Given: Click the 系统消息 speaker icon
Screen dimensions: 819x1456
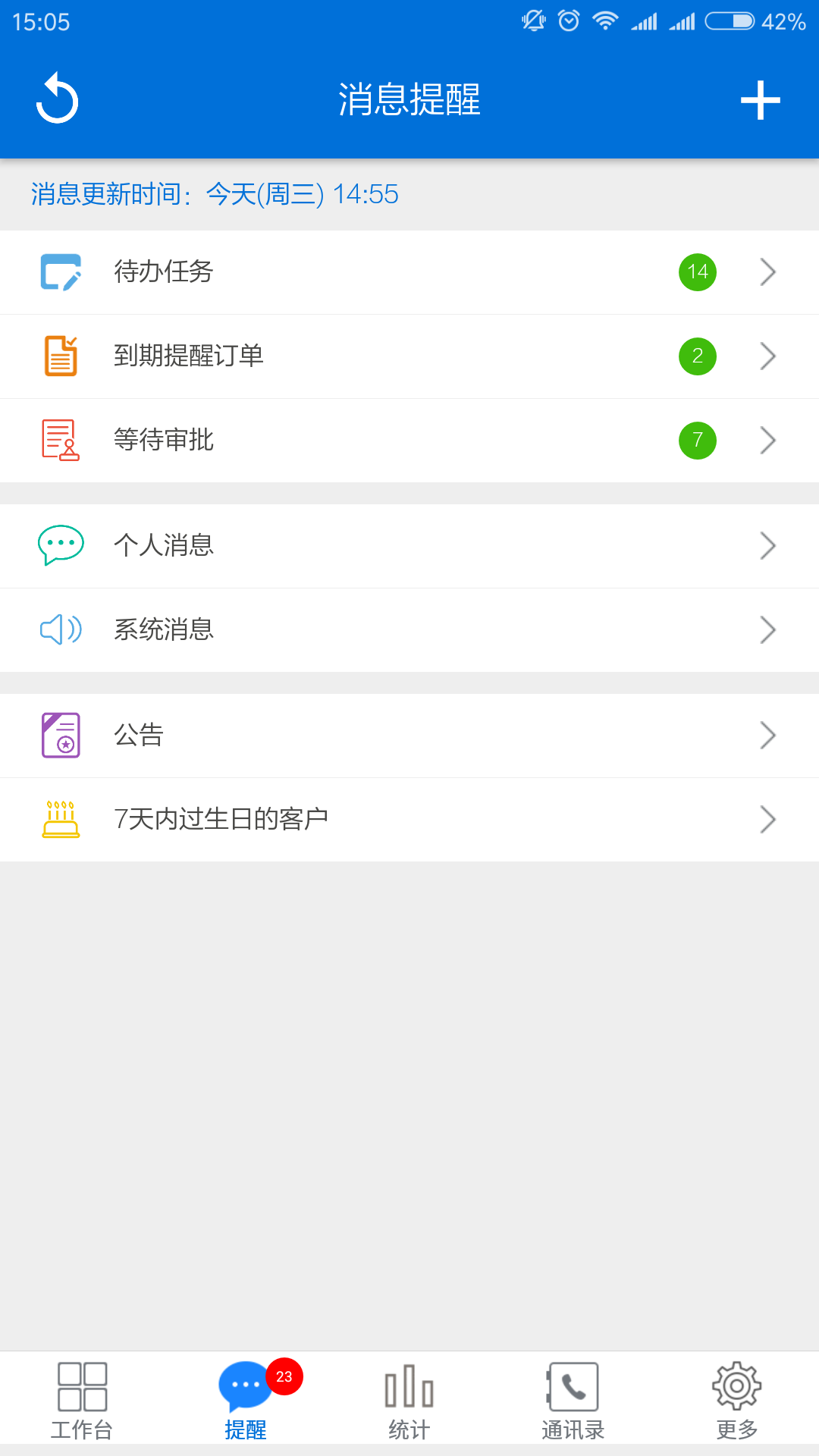Looking at the screenshot, I should (61, 629).
